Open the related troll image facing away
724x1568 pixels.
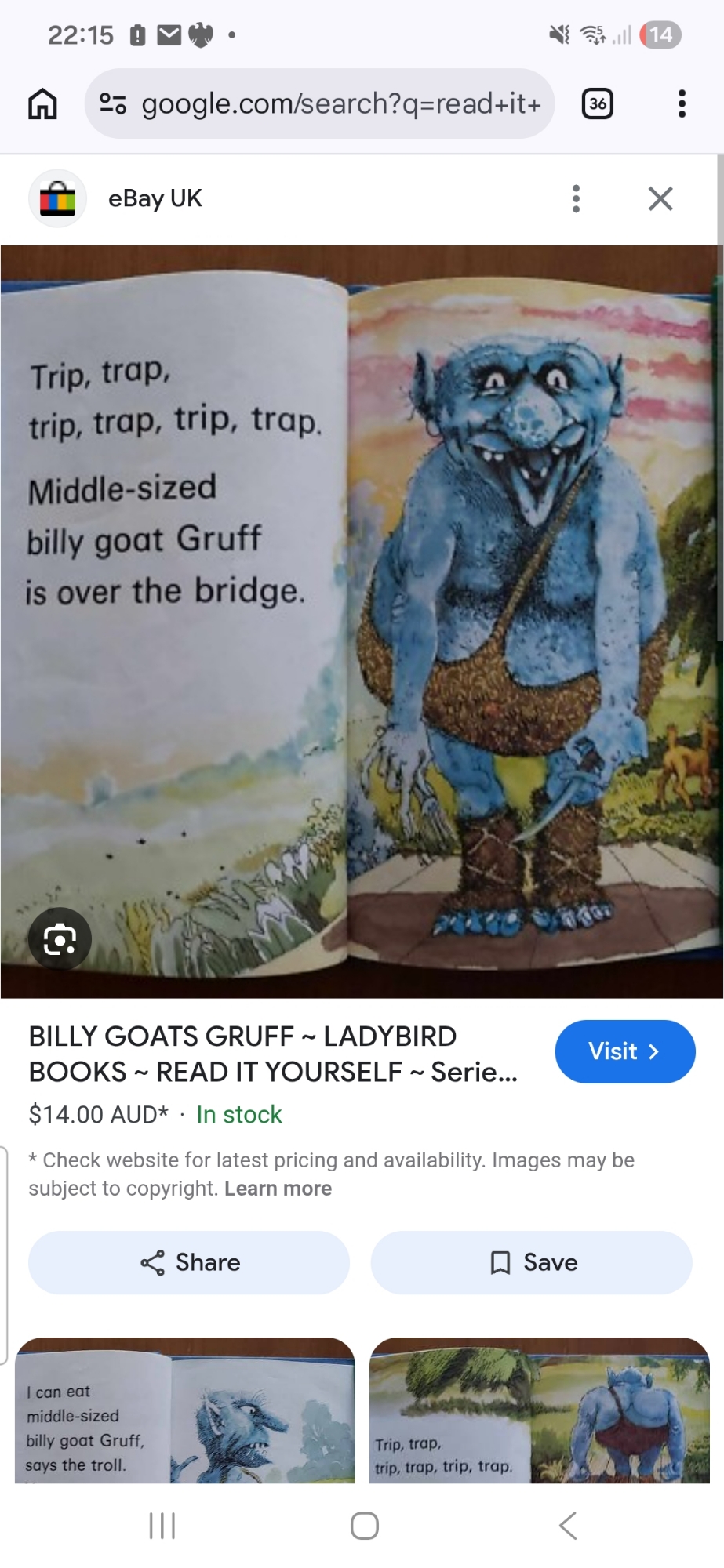540,1410
